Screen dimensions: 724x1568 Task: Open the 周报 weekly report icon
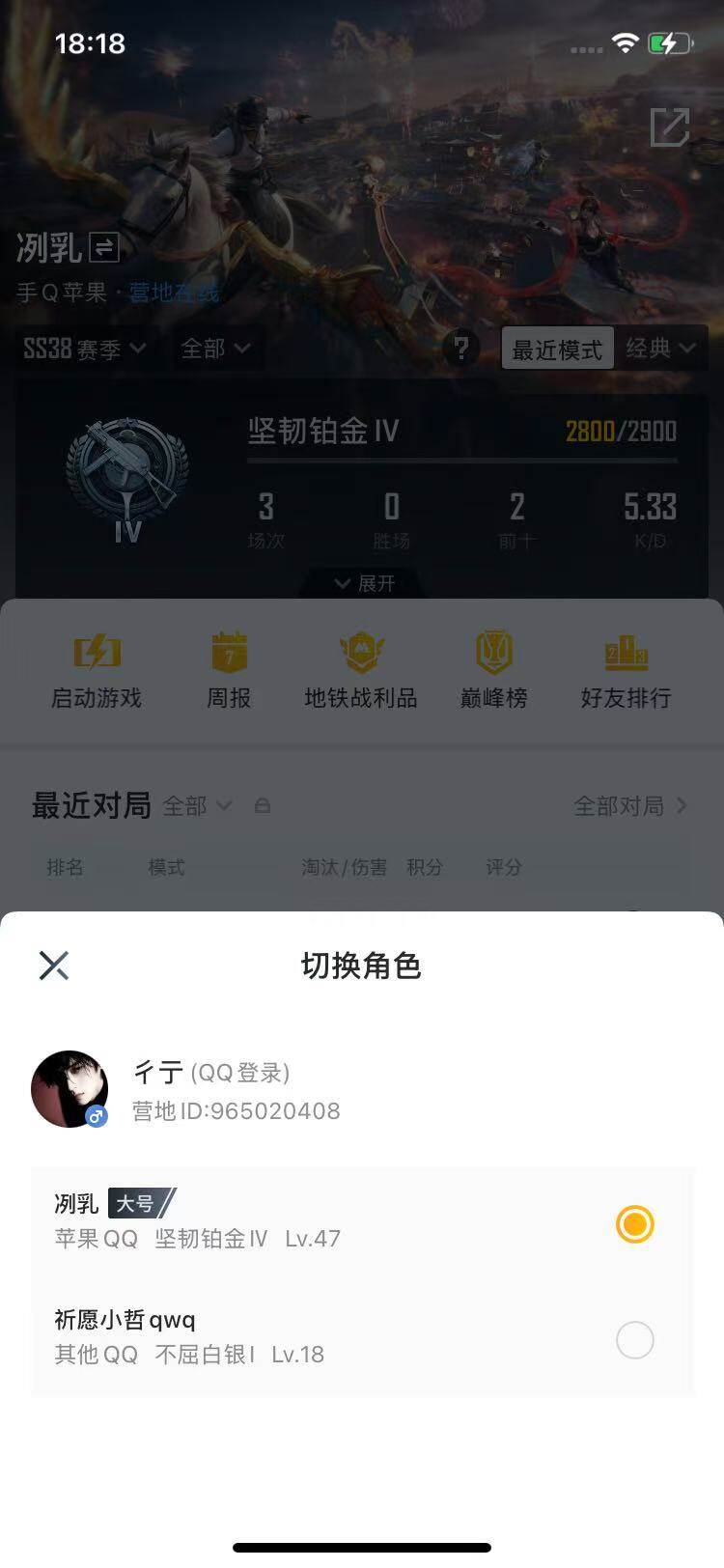(x=229, y=666)
